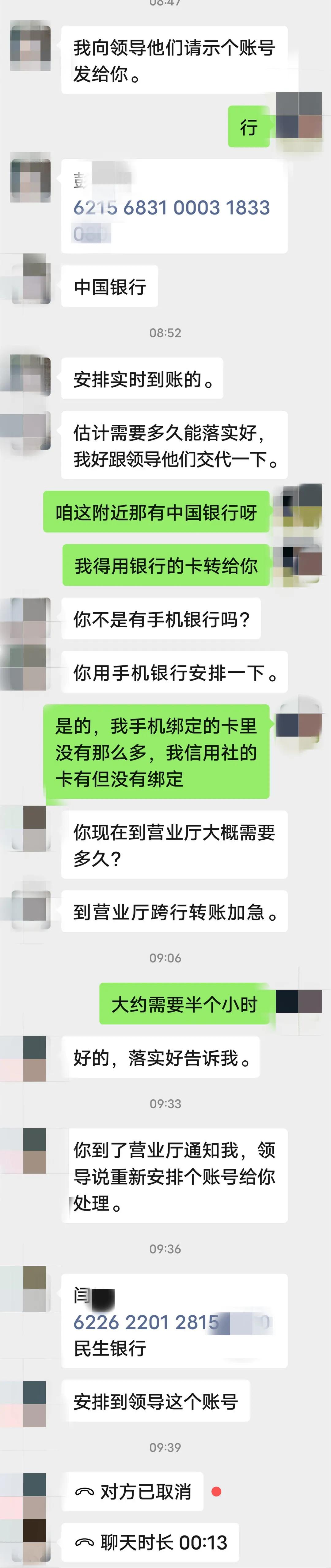The height and width of the screenshot is (1568, 331).
Task: Tap the blue number 6215 6831 0003 1833
Action: point(171,207)
